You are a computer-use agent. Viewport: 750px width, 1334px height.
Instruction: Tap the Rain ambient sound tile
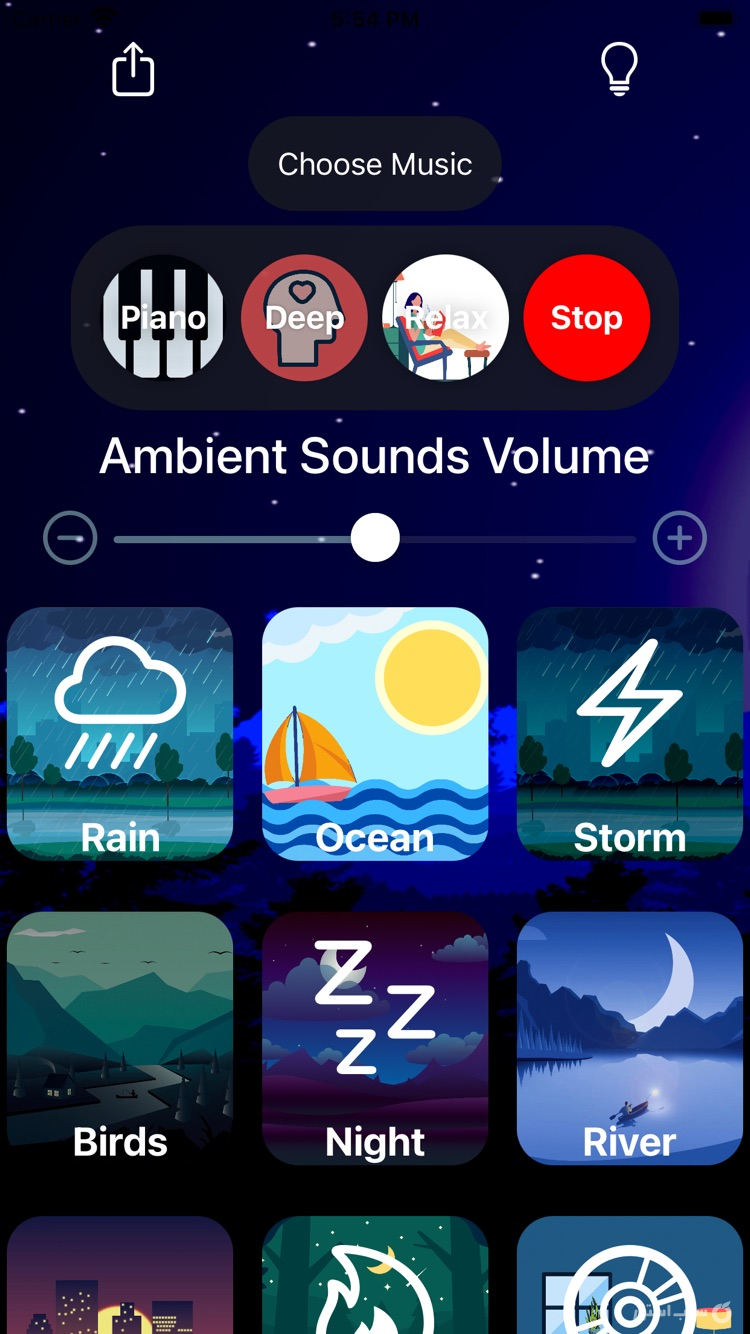[x=119, y=735]
